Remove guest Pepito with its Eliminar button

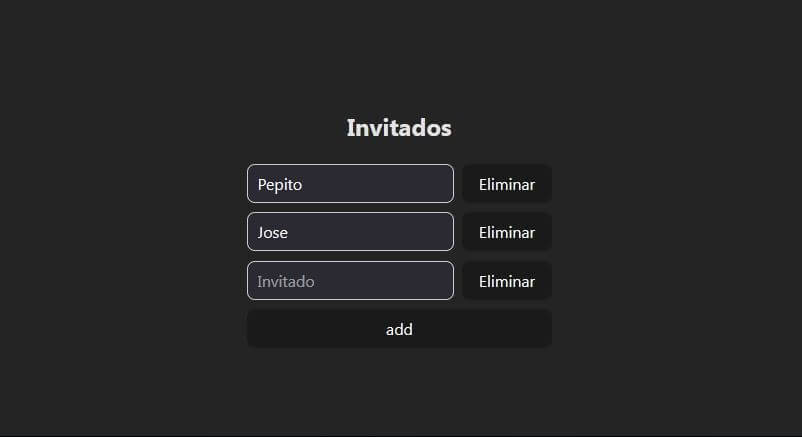pos(506,184)
